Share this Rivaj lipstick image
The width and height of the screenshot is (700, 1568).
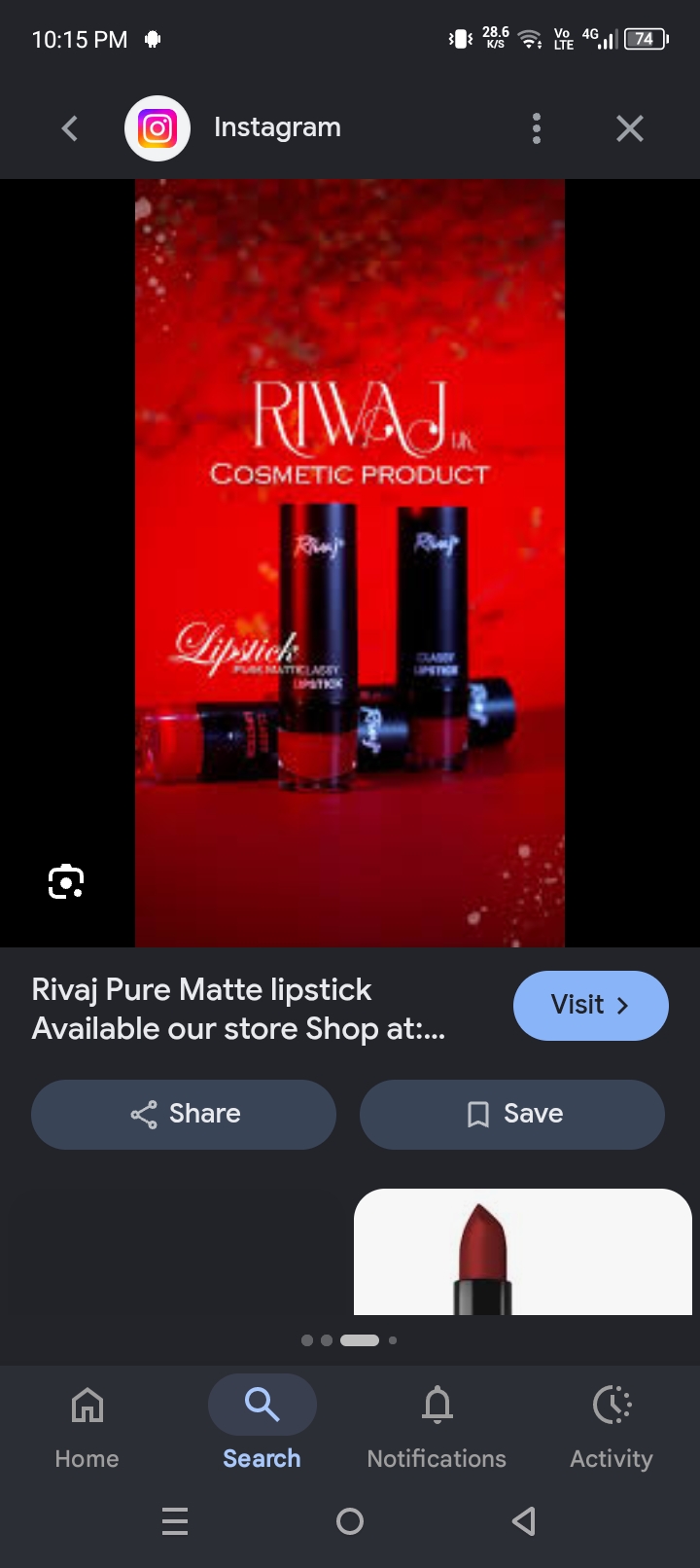(x=184, y=1114)
